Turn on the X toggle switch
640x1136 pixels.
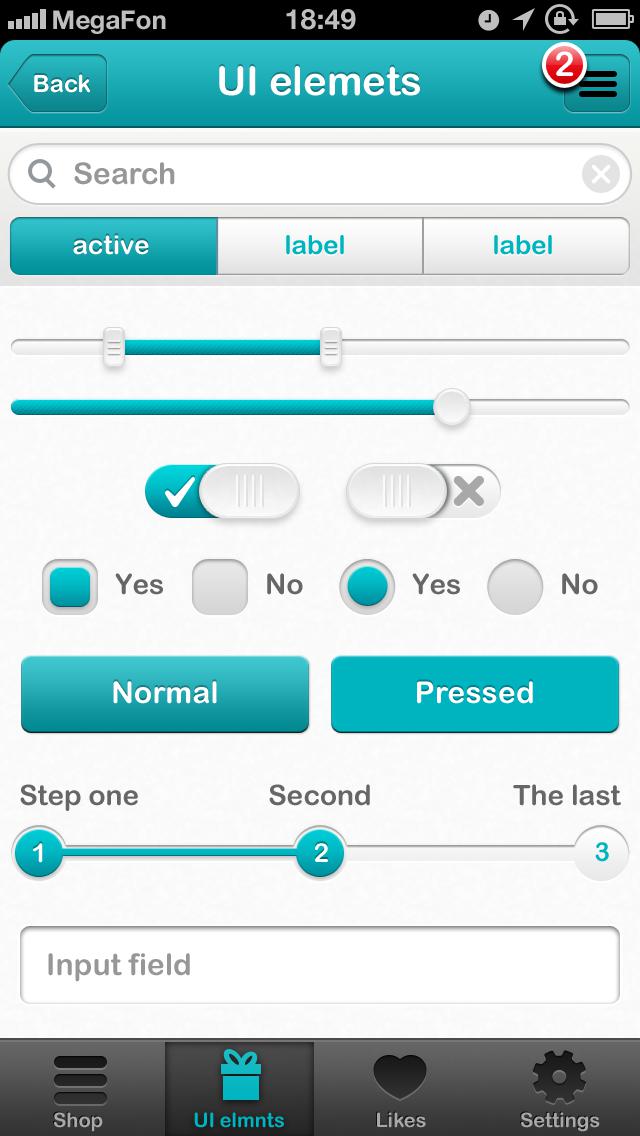pyautogui.click(x=423, y=491)
